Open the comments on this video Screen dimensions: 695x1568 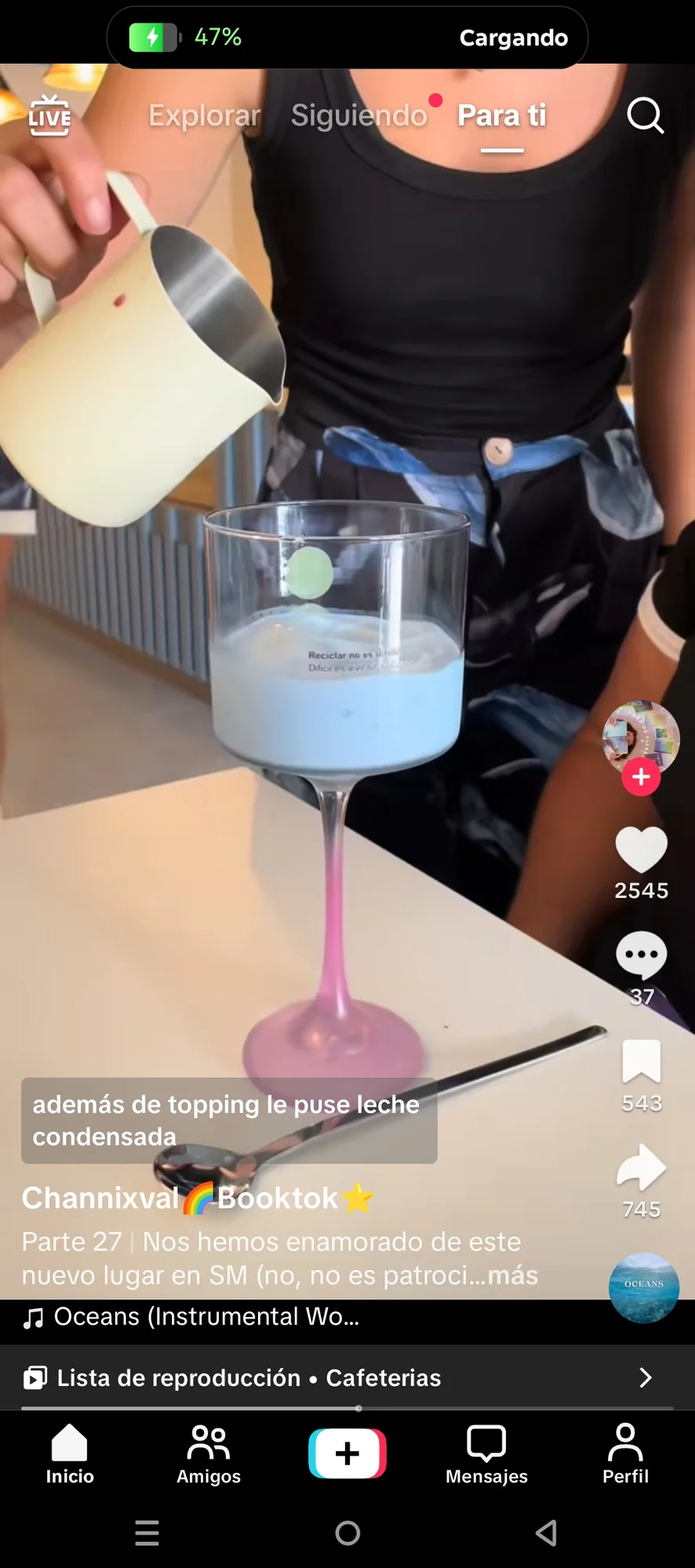pos(641,956)
